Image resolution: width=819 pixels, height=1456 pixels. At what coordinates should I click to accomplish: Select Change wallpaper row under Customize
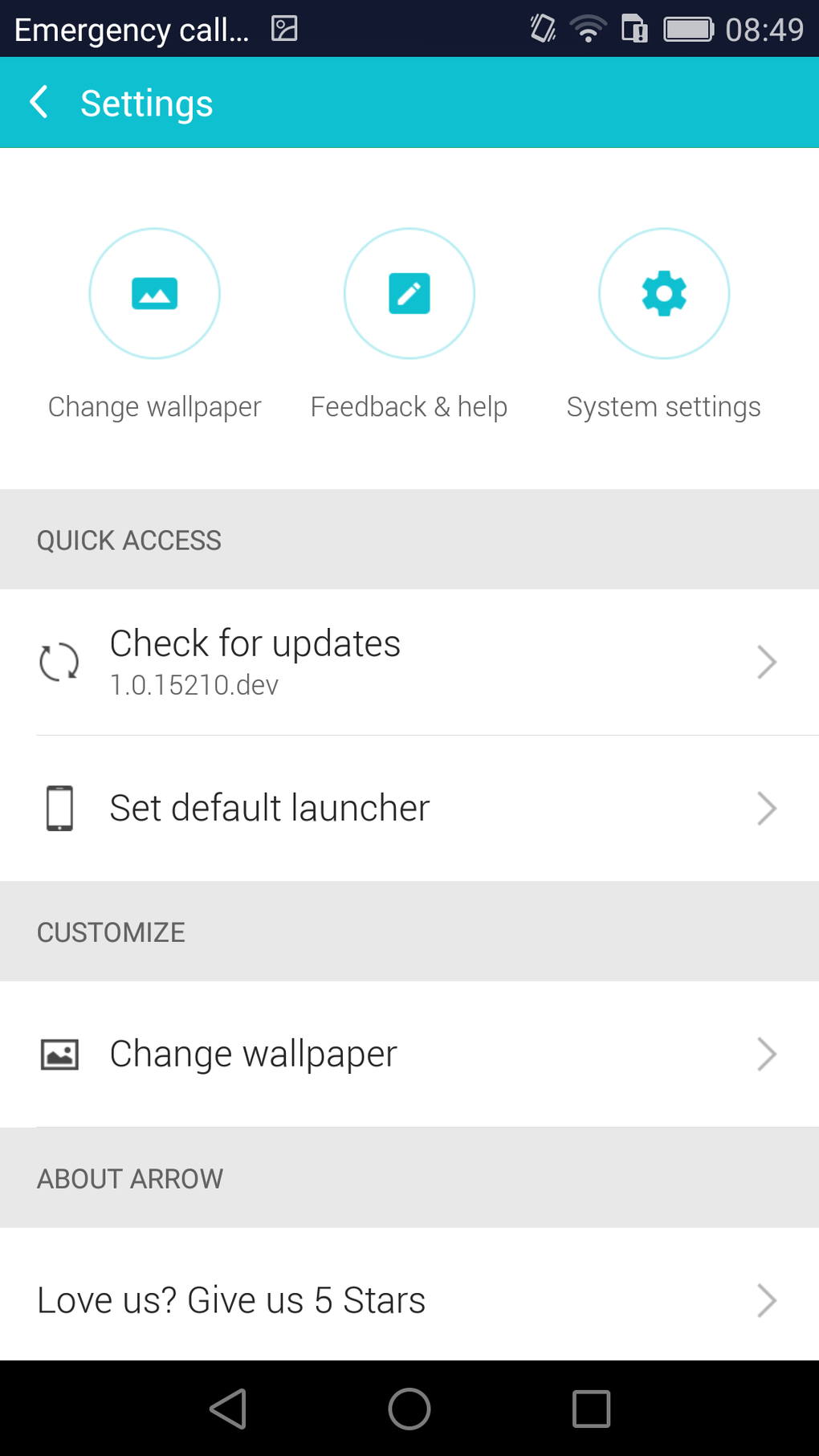click(409, 1054)
